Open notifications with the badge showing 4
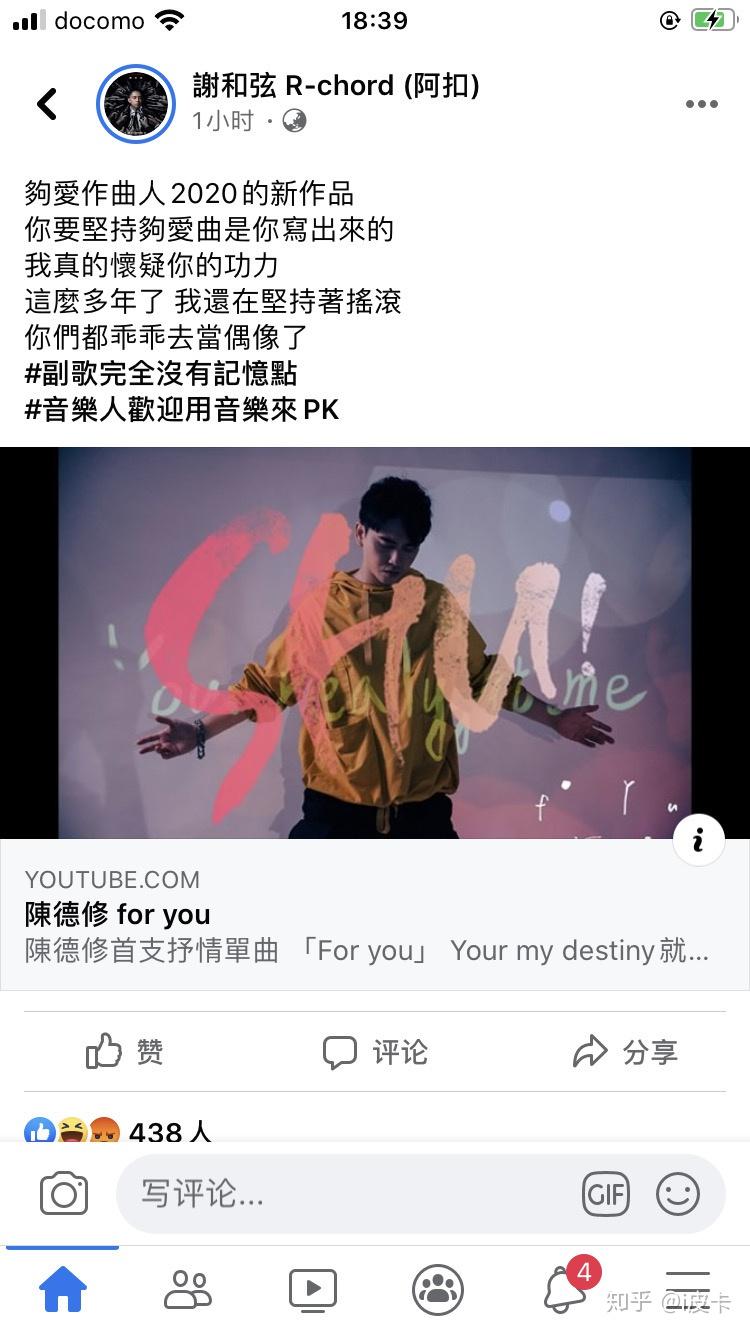This screenshot has width=750, height=1334. click(x=565, y=1290)
